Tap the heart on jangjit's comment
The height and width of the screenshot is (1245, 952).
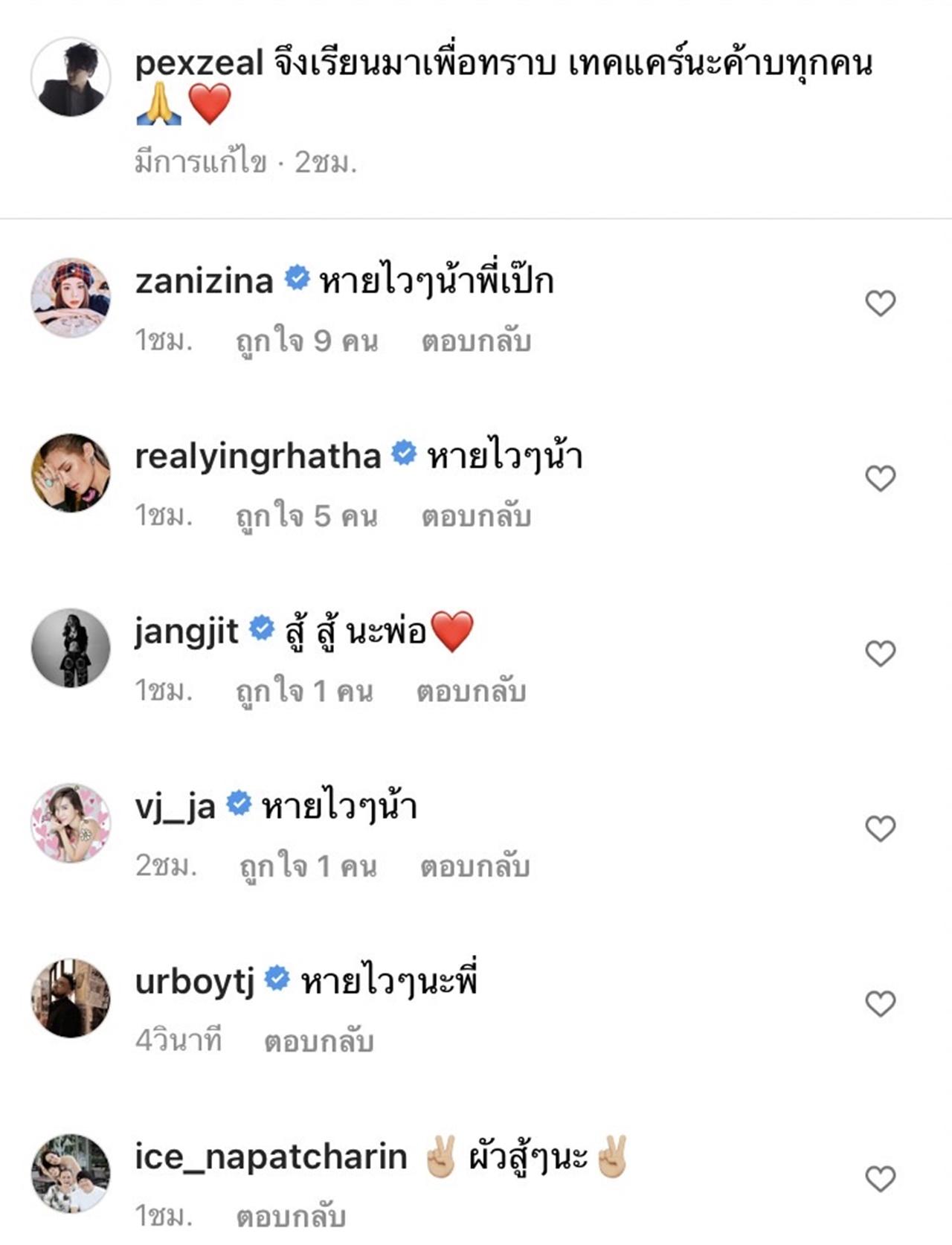coord(881,654)
